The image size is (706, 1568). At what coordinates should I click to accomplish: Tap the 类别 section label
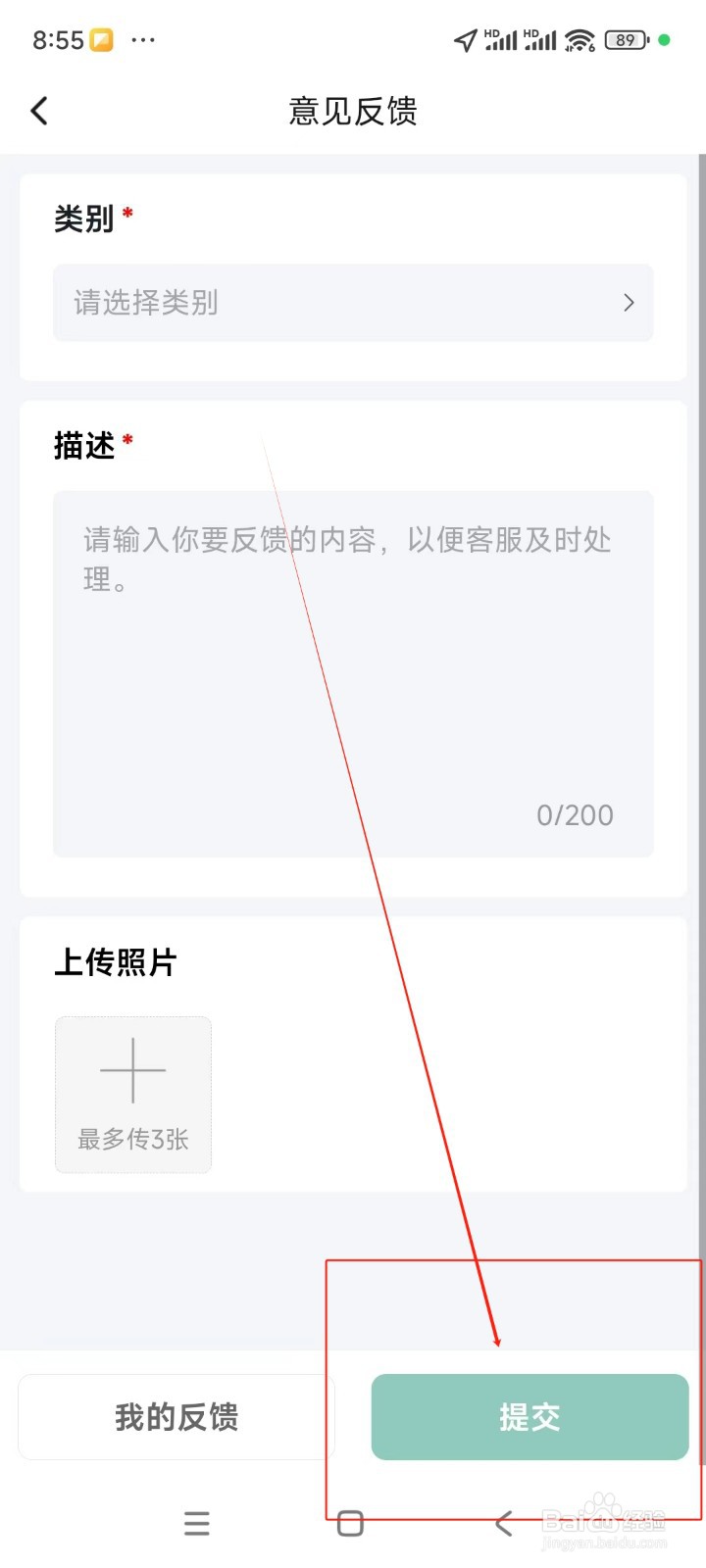83,219
